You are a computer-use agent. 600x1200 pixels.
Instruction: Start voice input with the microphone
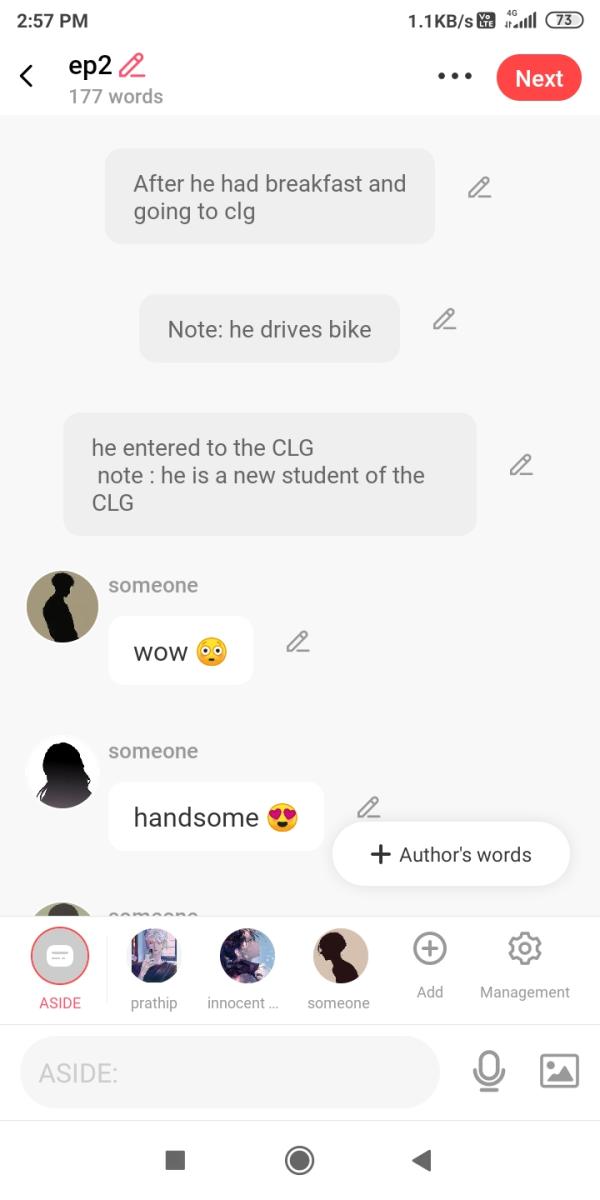488,1072
